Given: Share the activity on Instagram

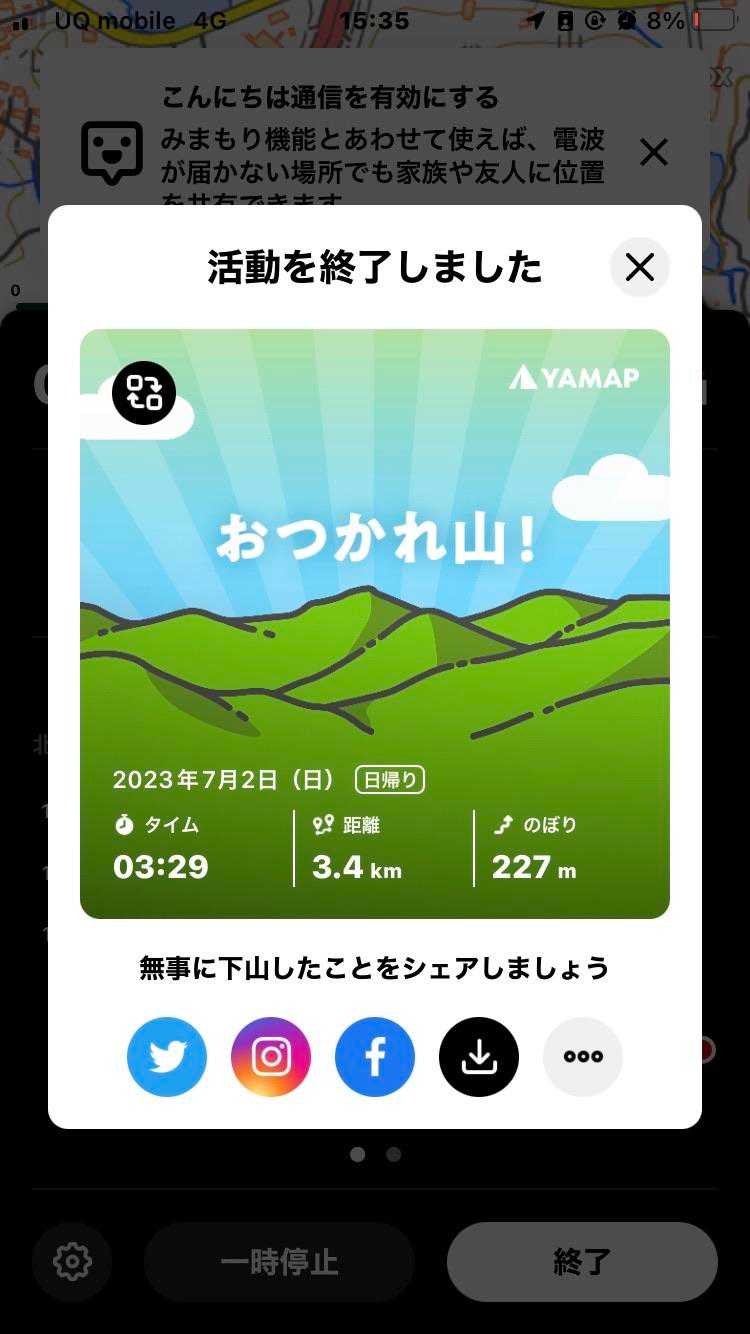Looking at the screenshot, I should [x=271, y=1057].
